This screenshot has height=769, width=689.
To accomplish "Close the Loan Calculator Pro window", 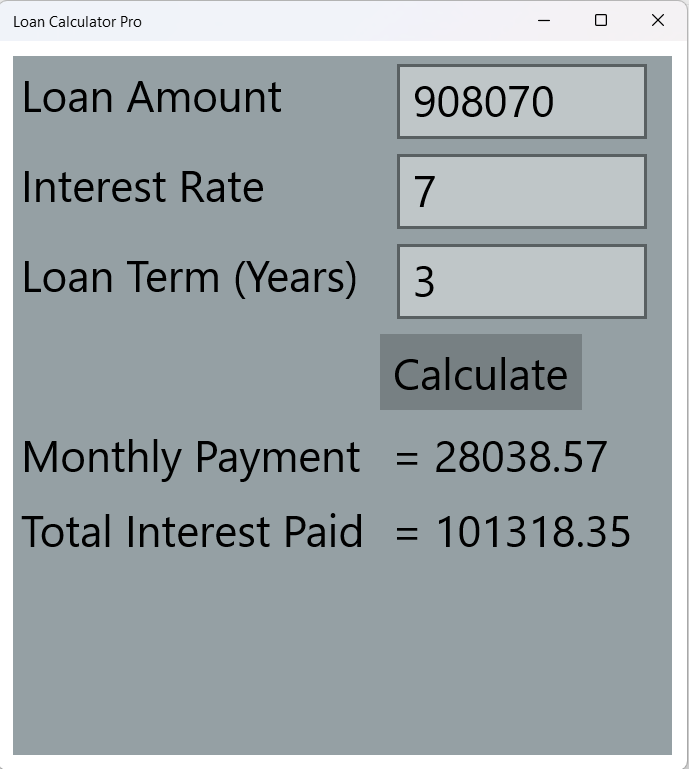I will (657, 21).
